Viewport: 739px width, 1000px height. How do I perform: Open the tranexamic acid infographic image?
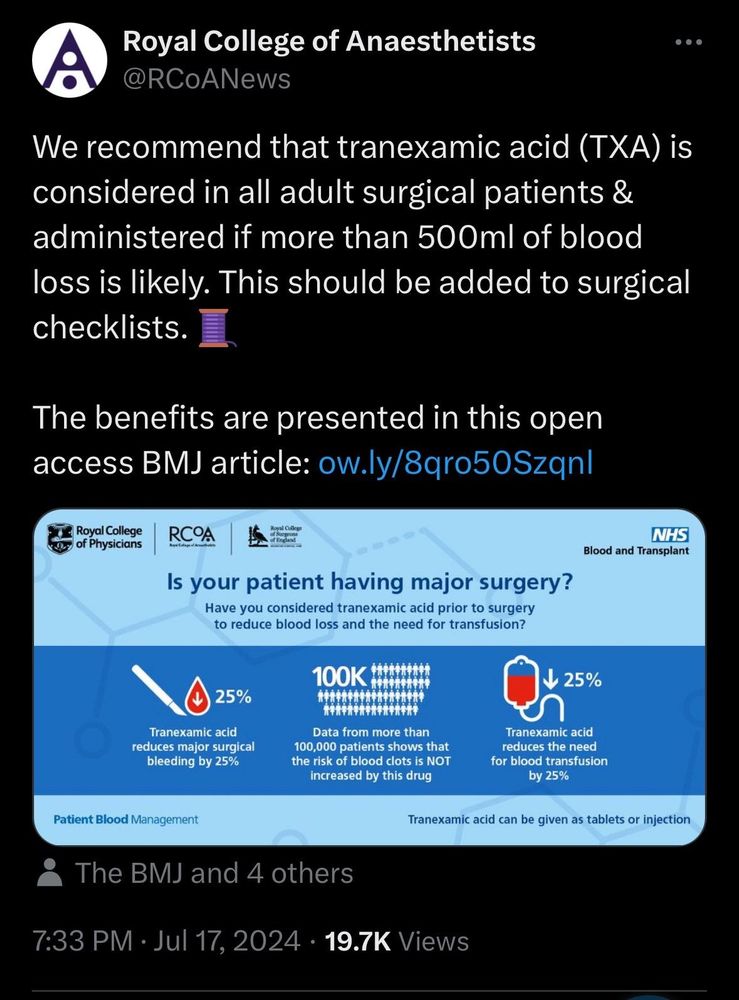coord(369,677)
